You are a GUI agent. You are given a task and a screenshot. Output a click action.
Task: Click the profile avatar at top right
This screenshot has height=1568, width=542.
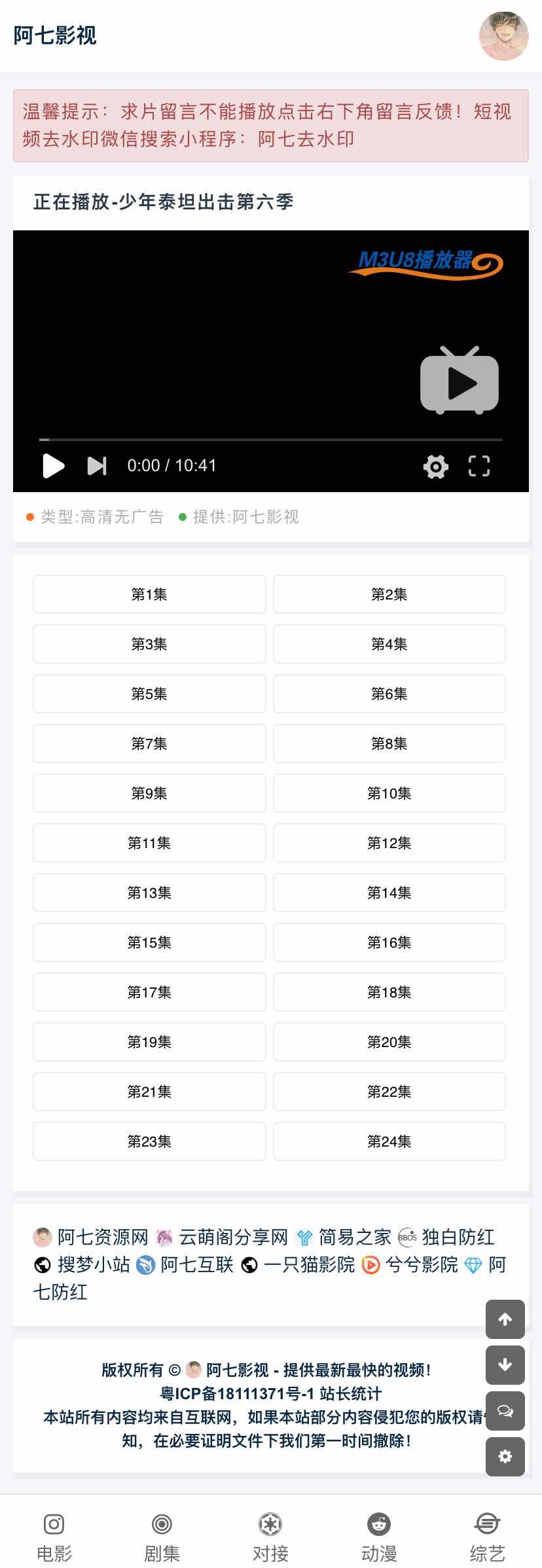click(x=504, y=37)
